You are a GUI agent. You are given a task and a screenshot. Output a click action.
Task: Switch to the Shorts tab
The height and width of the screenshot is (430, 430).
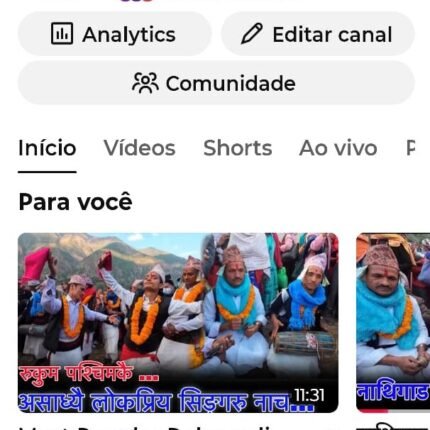click(238, 148)
